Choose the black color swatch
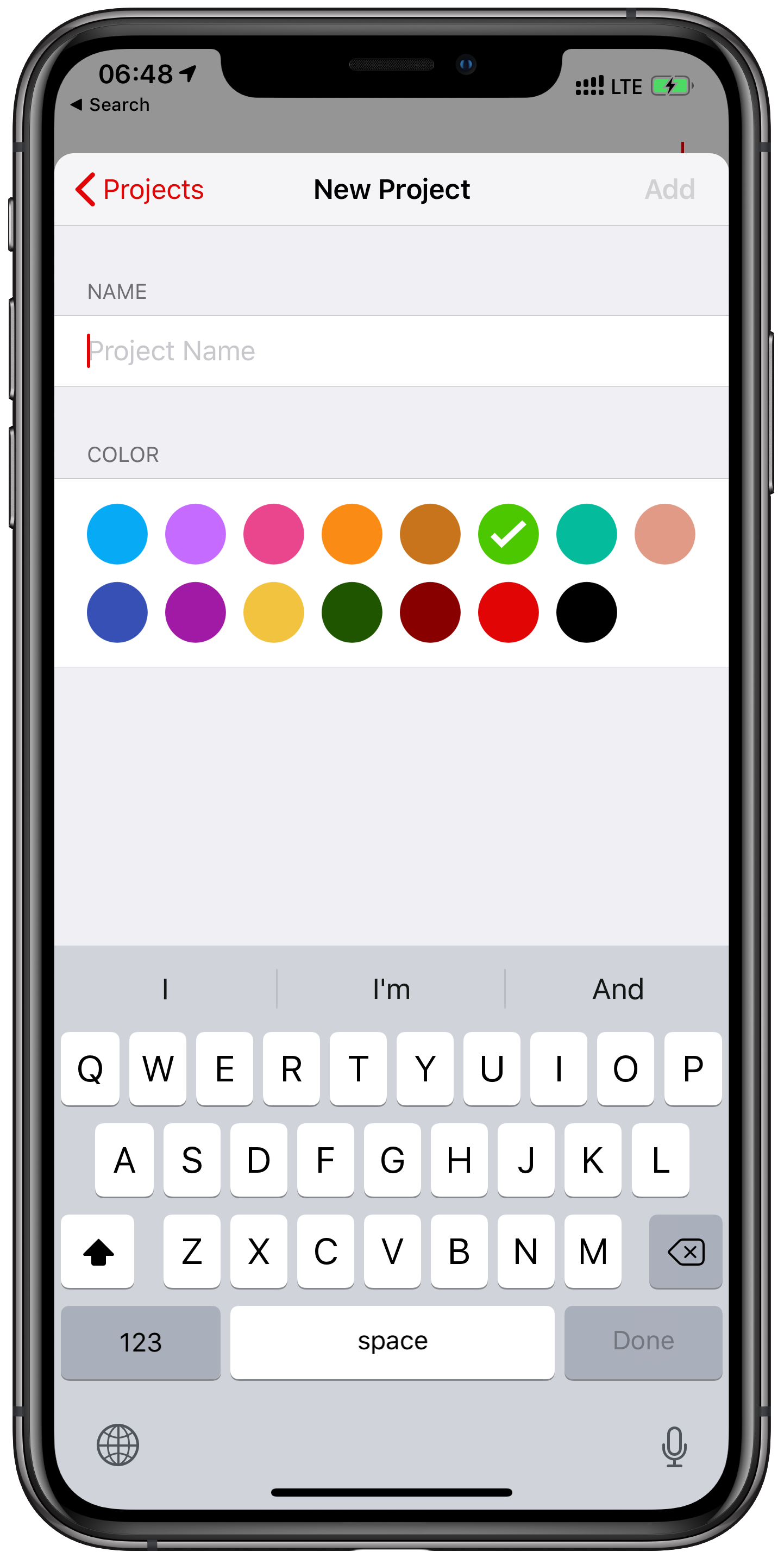The width and height of the screenshot is (784, 1558). (586, 612)
